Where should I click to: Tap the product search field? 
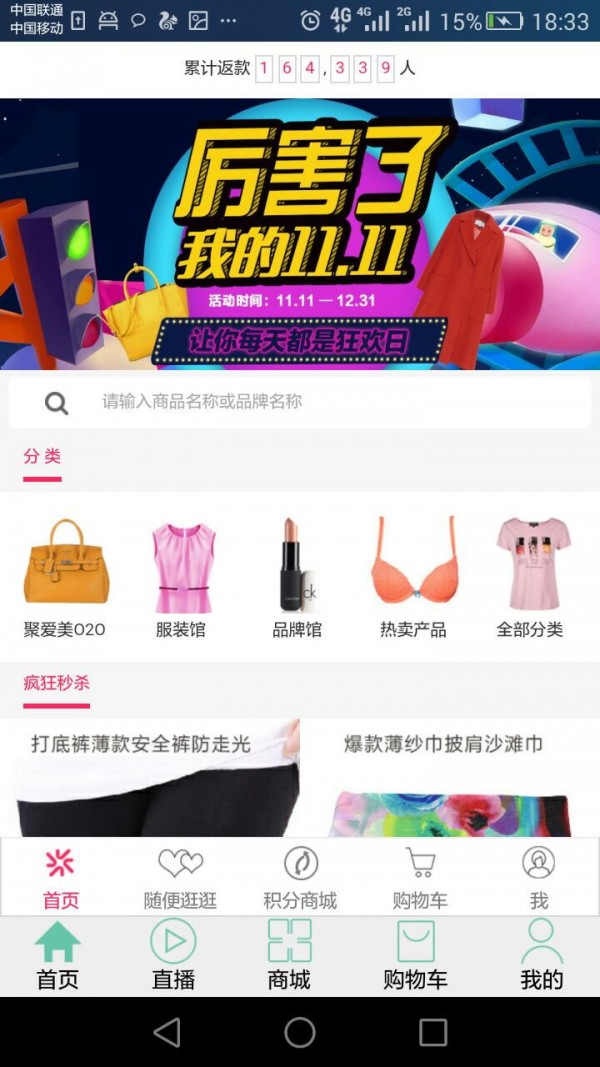coord(300,402)
